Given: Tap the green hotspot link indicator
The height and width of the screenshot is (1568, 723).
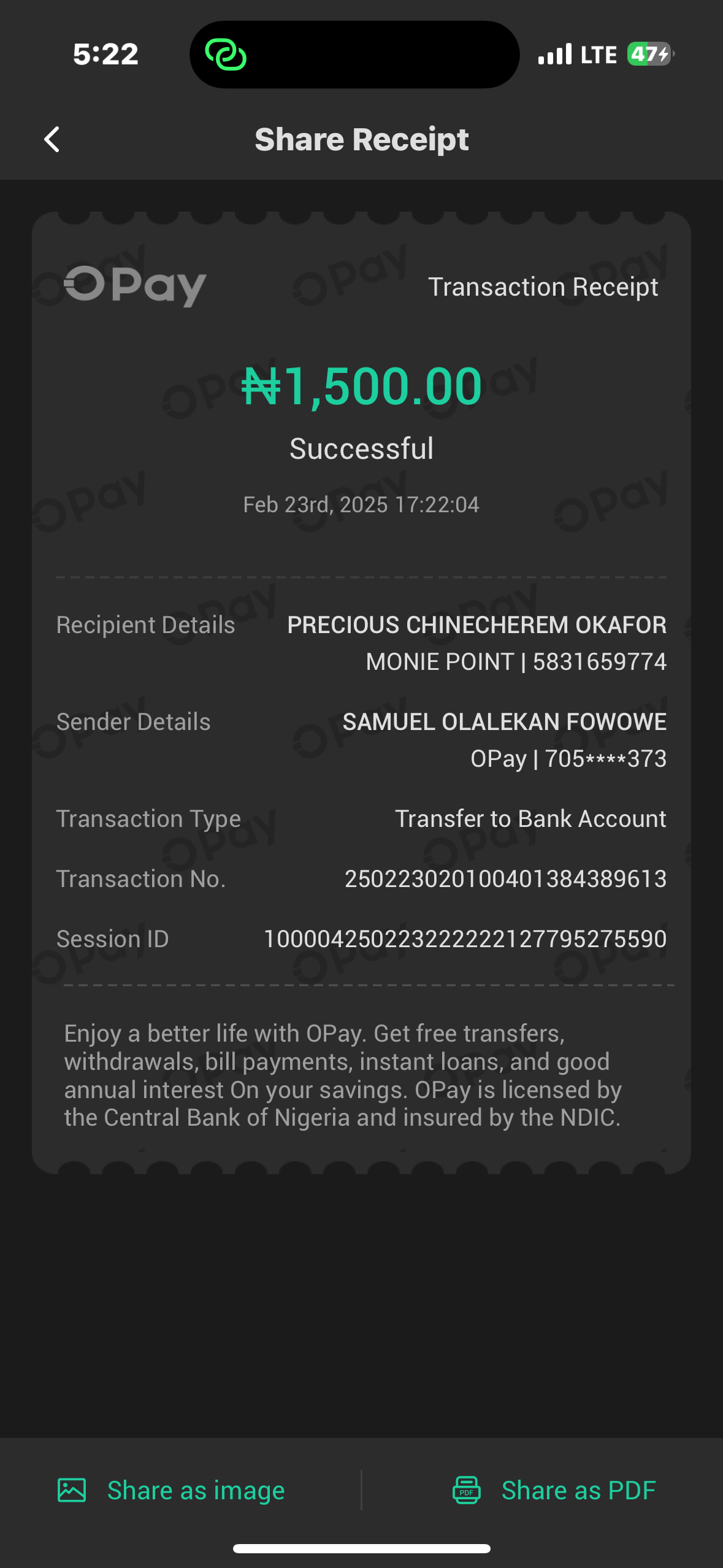Looking at the screenshot, I should tap(226, 55).
